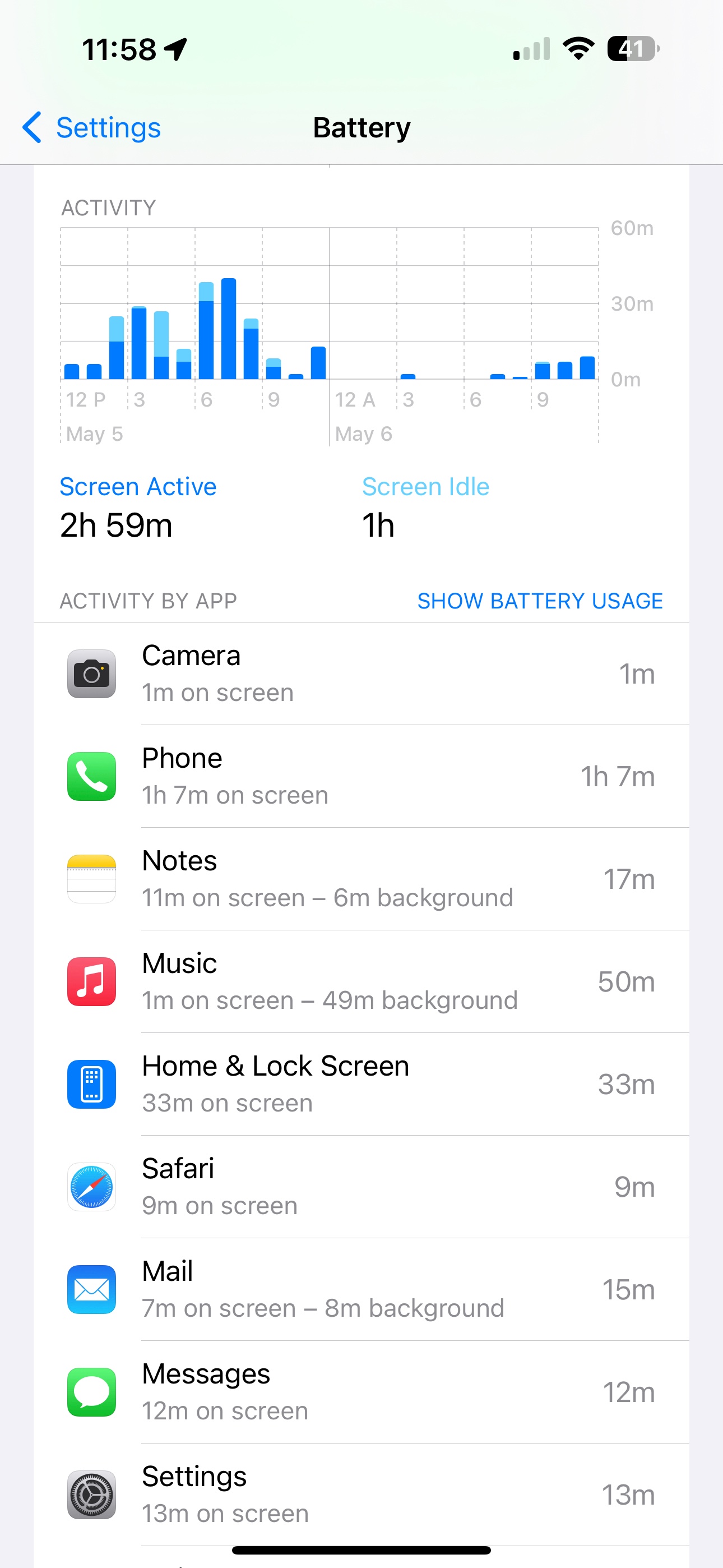Viewport: 723px width, 1568px height.
Task: Toggle the Screen Idle chart legend
Action: pos(425,486)
